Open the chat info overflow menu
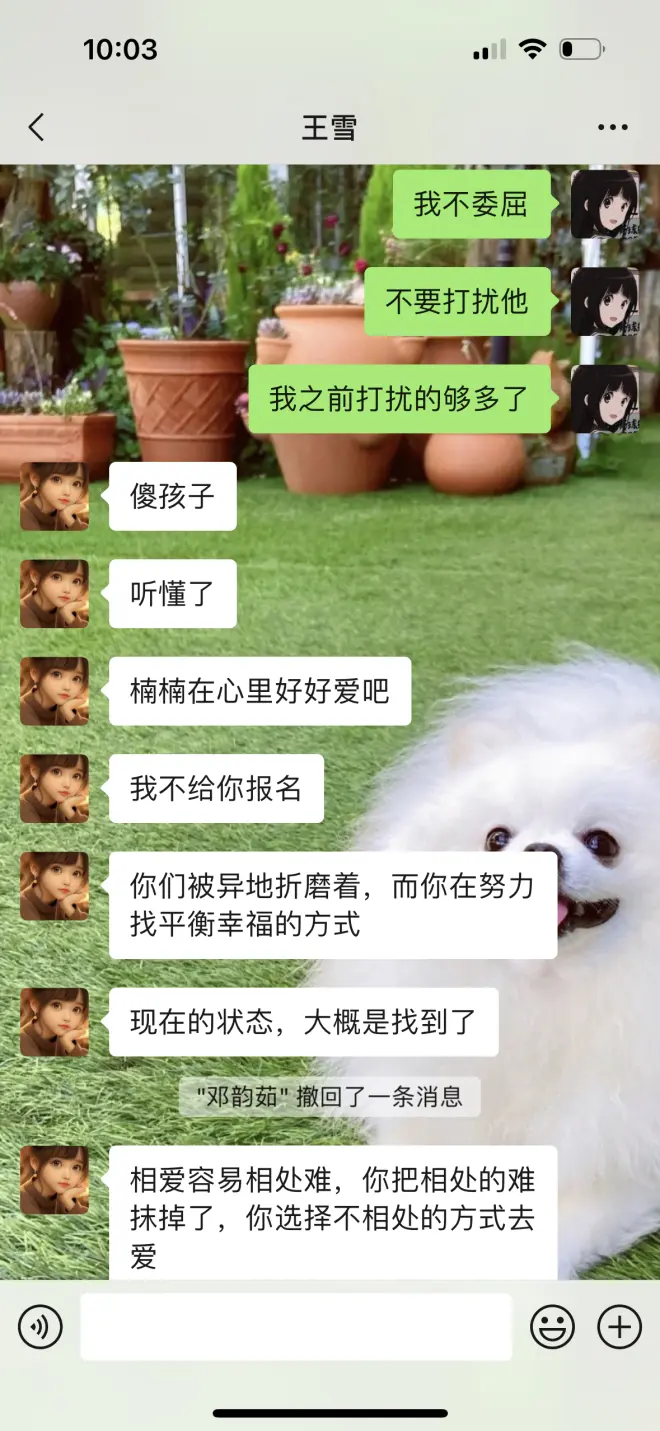Image resolution: width=660 pixels, height=1431 pixels. coord(612,127)
